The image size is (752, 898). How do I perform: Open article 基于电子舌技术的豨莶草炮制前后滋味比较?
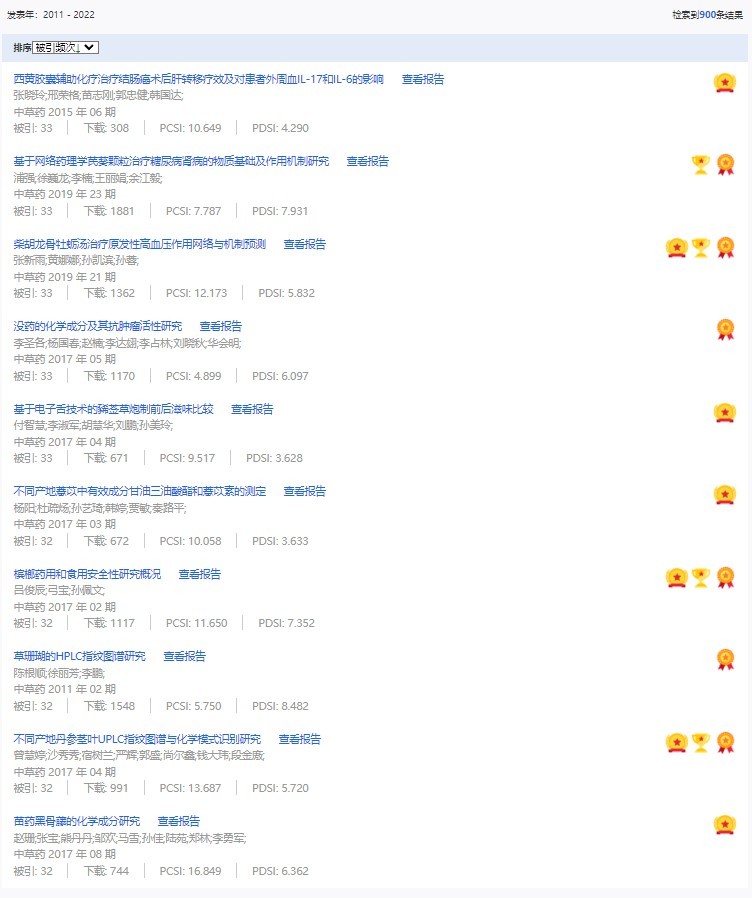click(x=113, y=409)
